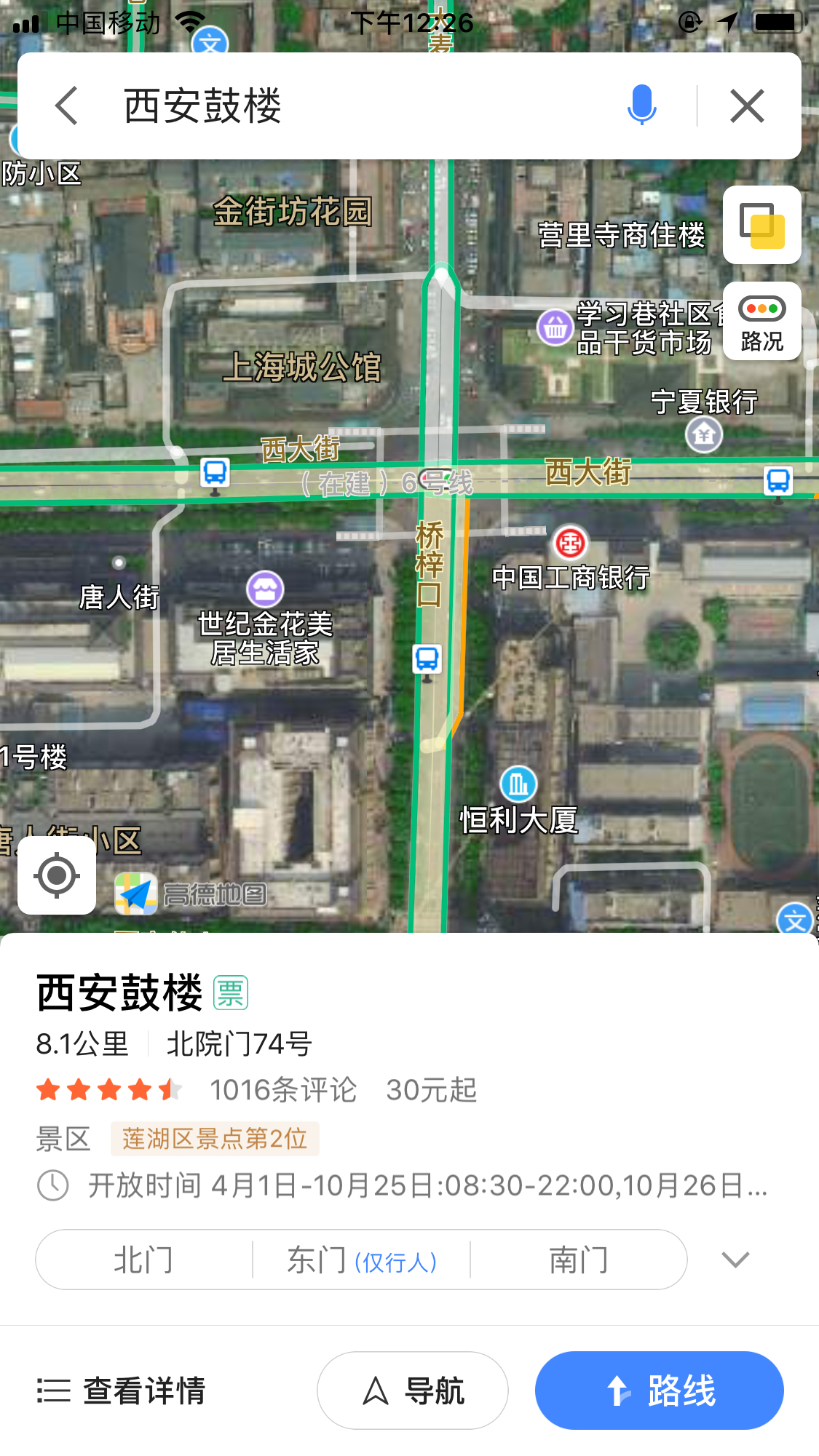Start 导航 navigation to 西安鼓楼
This screenshot has width=819, height=1456.
412,1391
